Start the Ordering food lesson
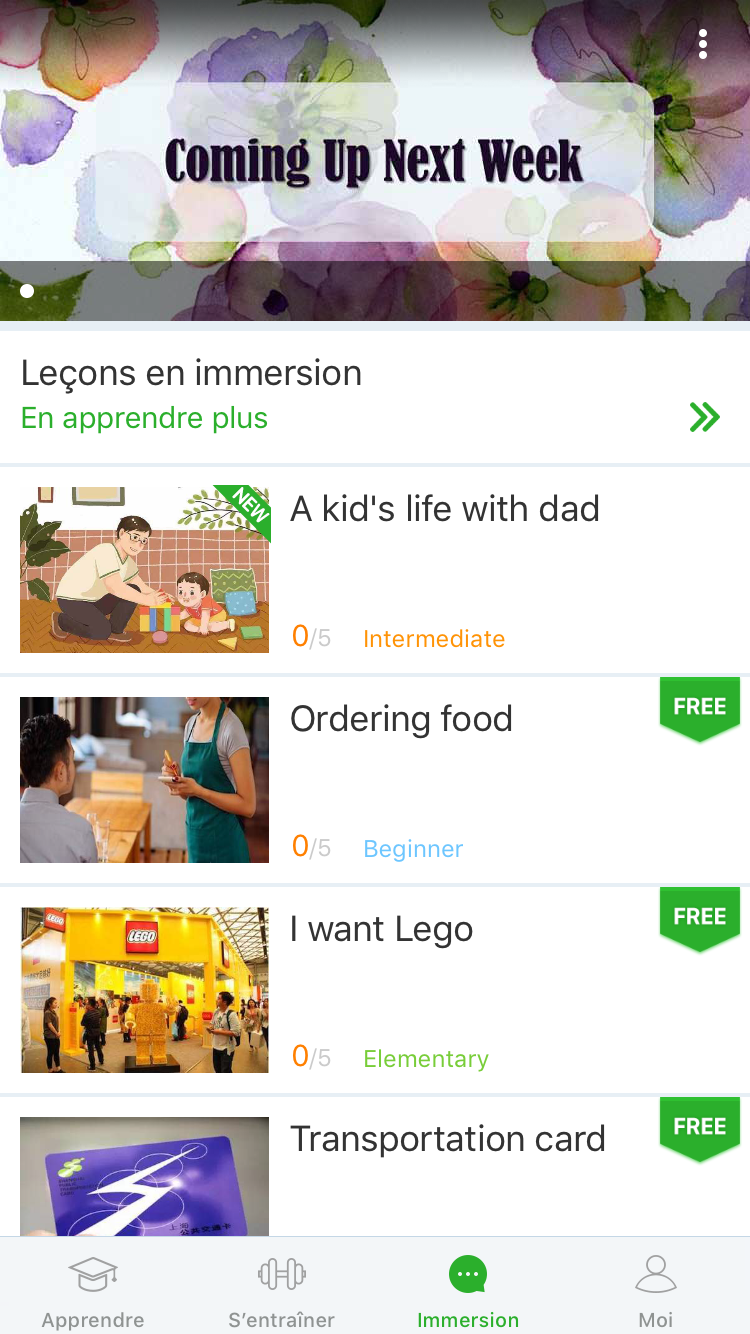This screenshot has height=1334, width=750. (401, 720)
